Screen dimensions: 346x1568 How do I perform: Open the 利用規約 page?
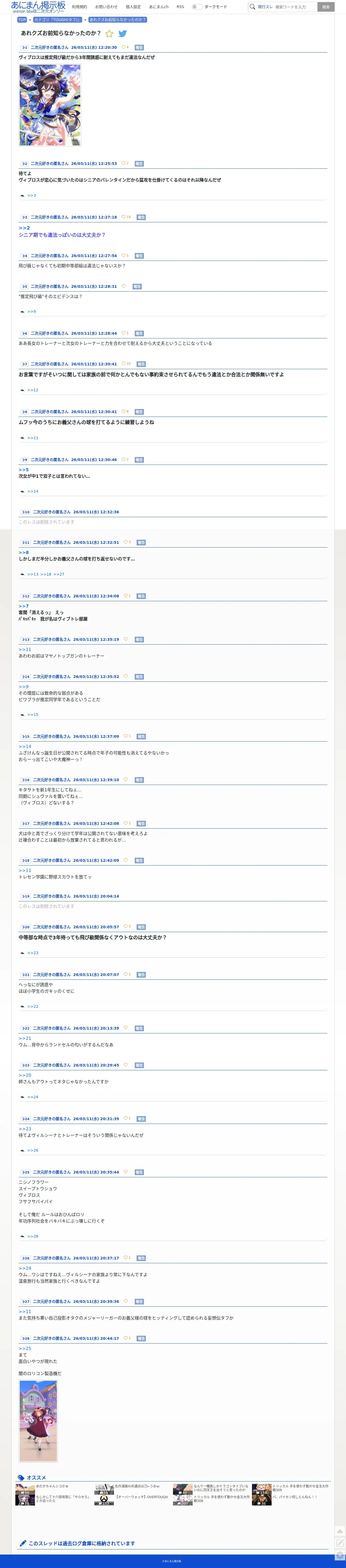coord(79,7)
